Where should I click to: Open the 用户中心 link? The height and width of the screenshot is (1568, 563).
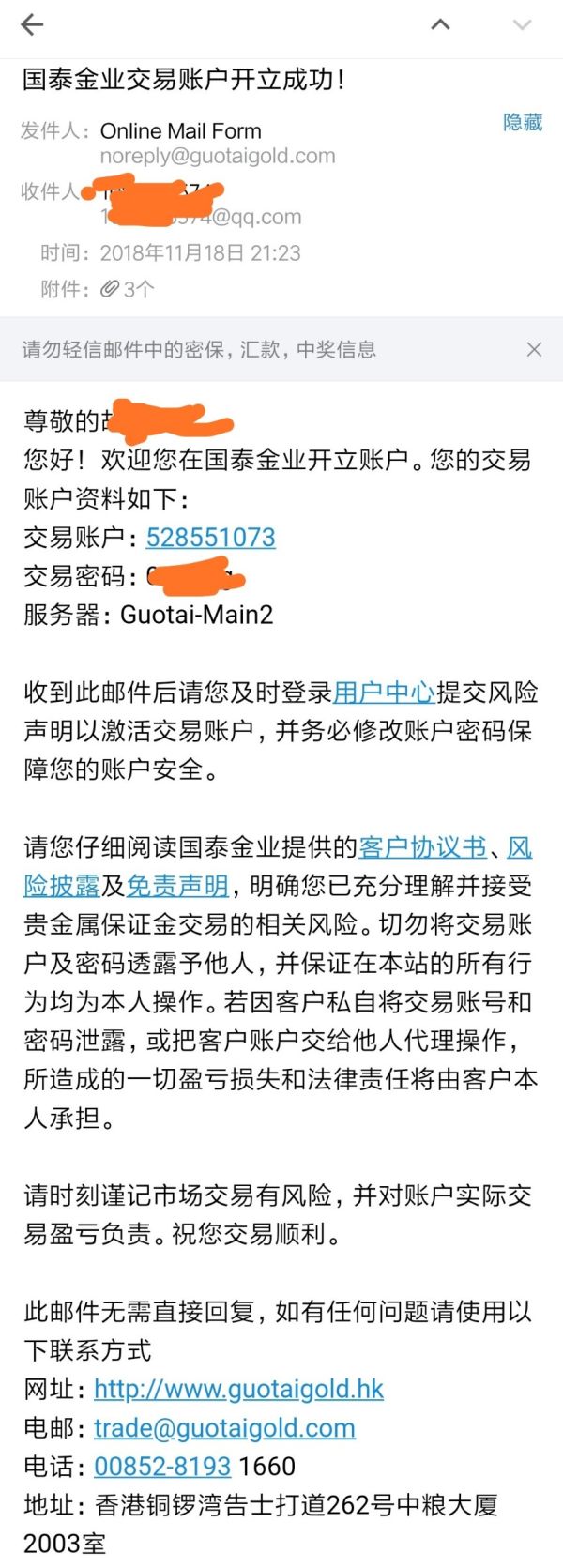click(384, 693)
